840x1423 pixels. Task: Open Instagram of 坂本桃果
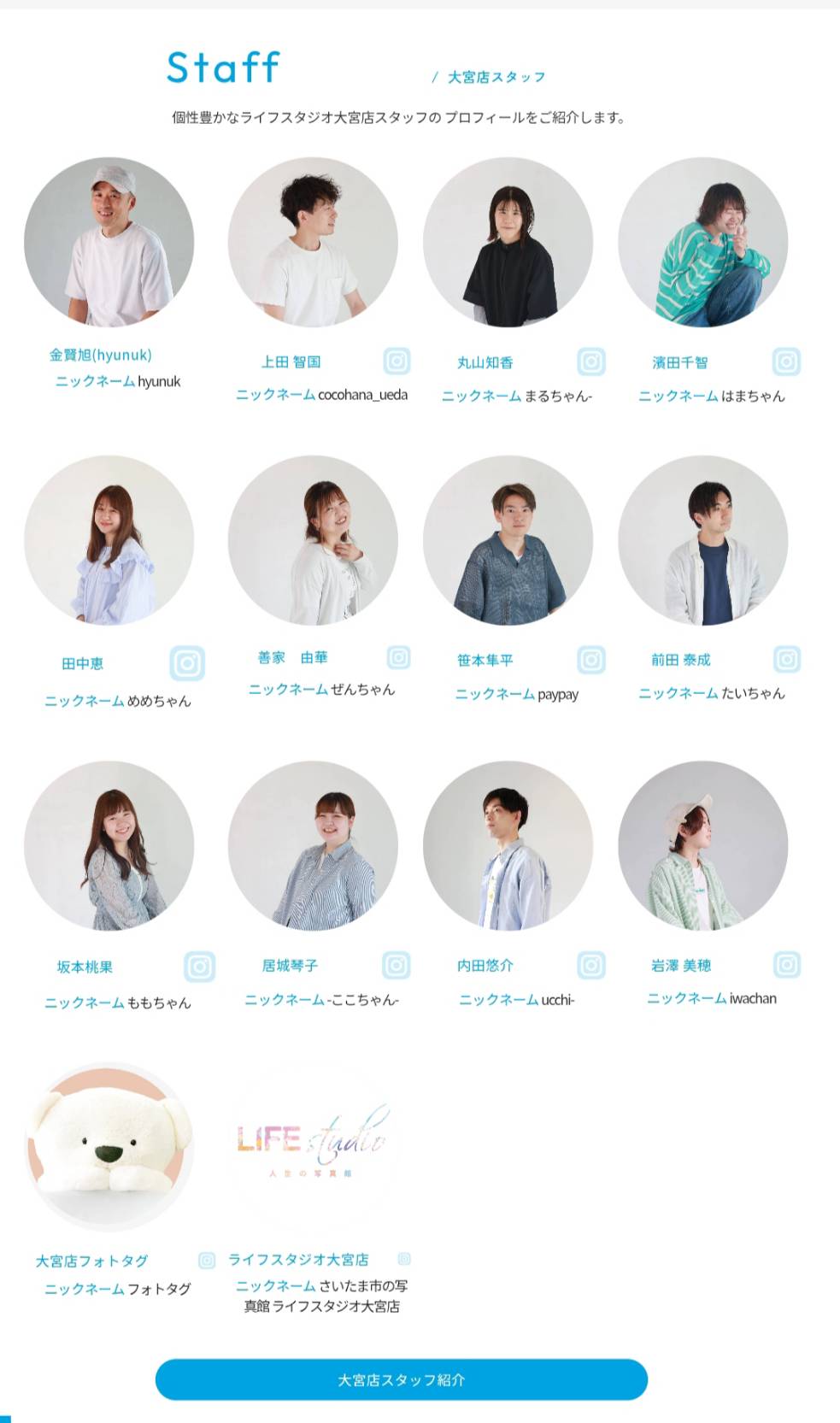pyautogui.click(x=199, y=967)
